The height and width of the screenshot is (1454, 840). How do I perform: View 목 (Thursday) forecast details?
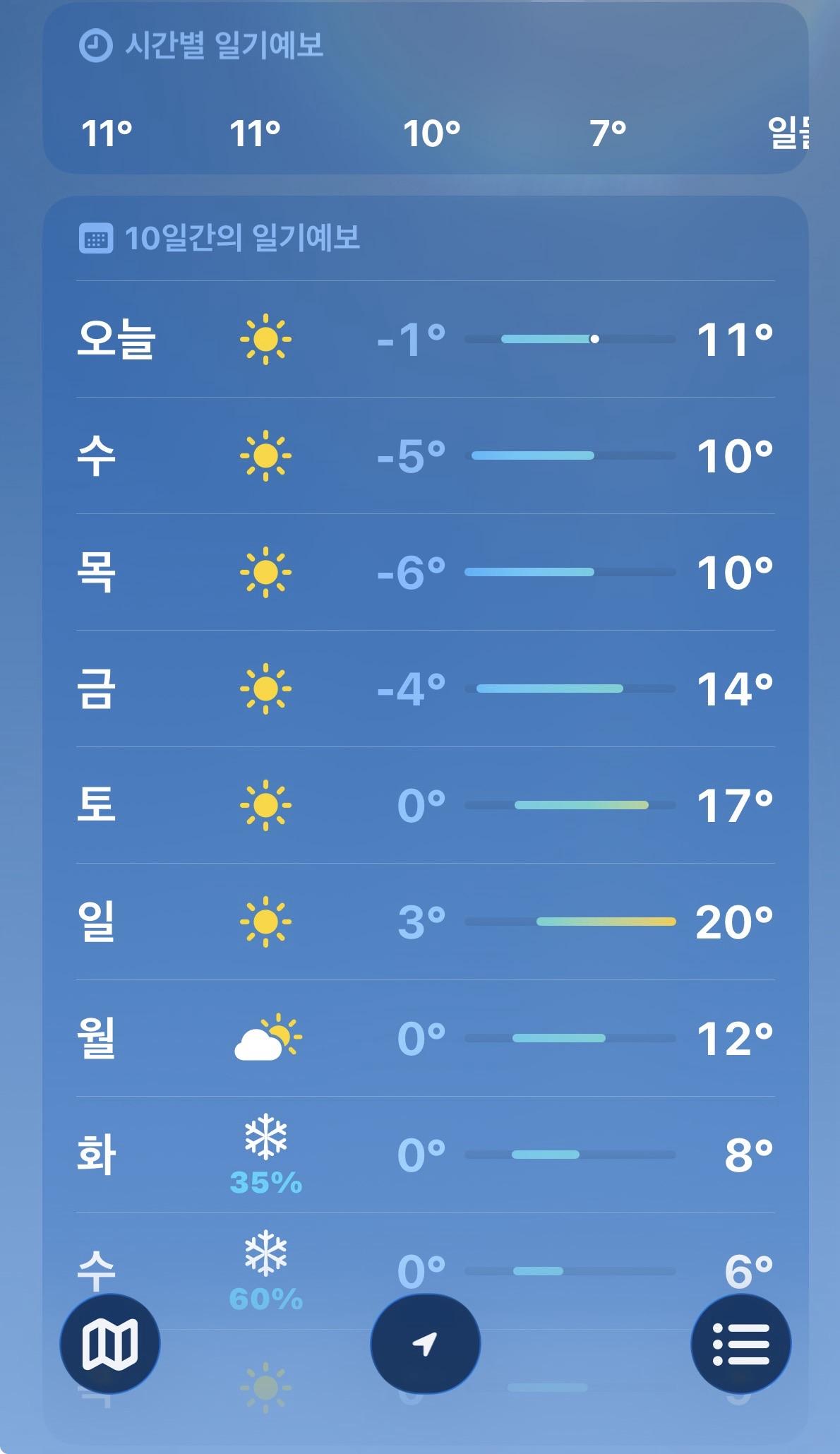[x=425, y=573]
